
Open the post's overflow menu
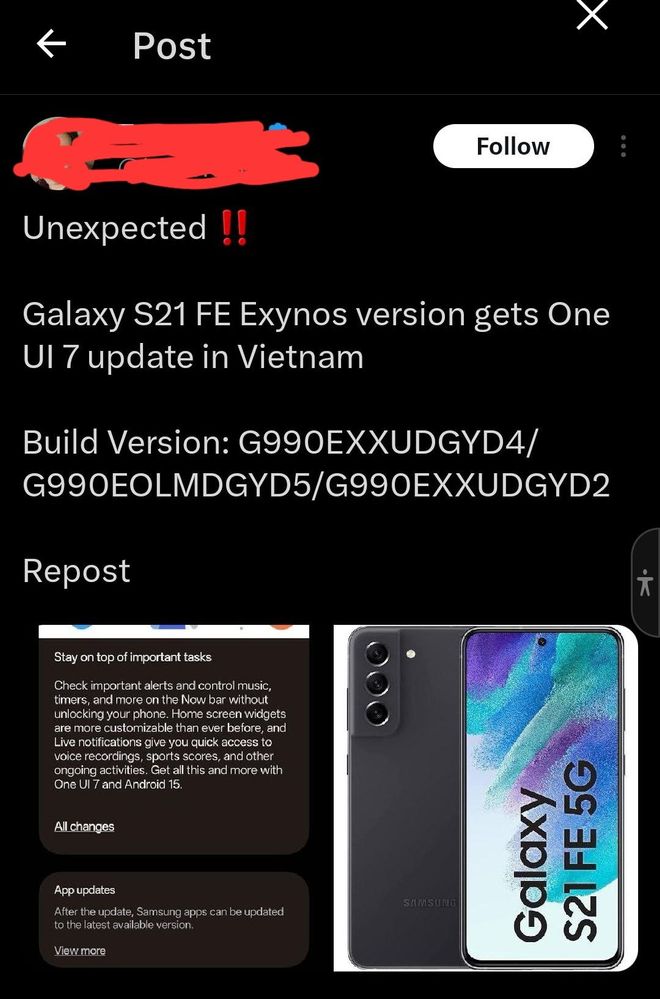623,147
